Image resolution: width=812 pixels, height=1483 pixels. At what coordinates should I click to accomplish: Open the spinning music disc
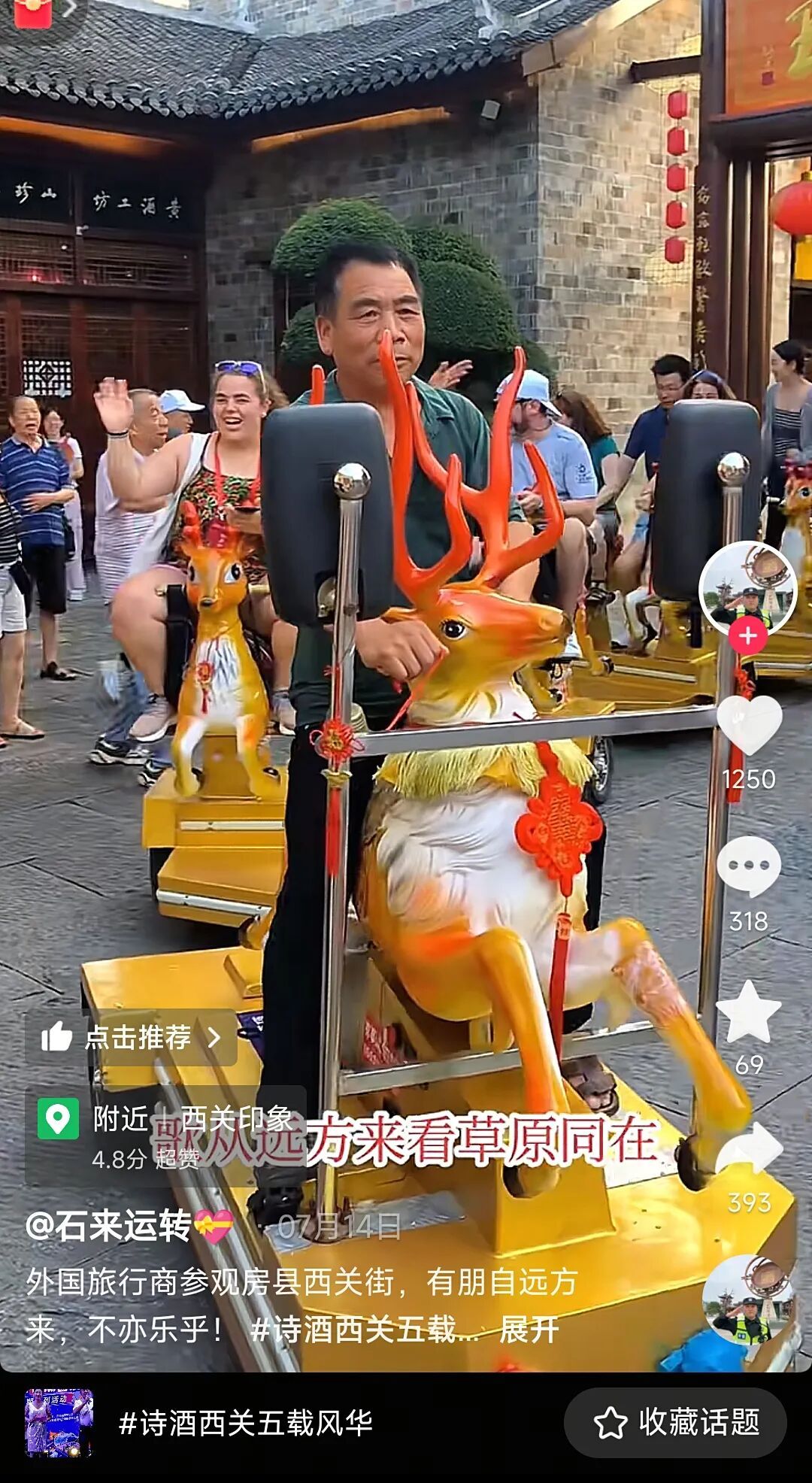[747, 1300]
